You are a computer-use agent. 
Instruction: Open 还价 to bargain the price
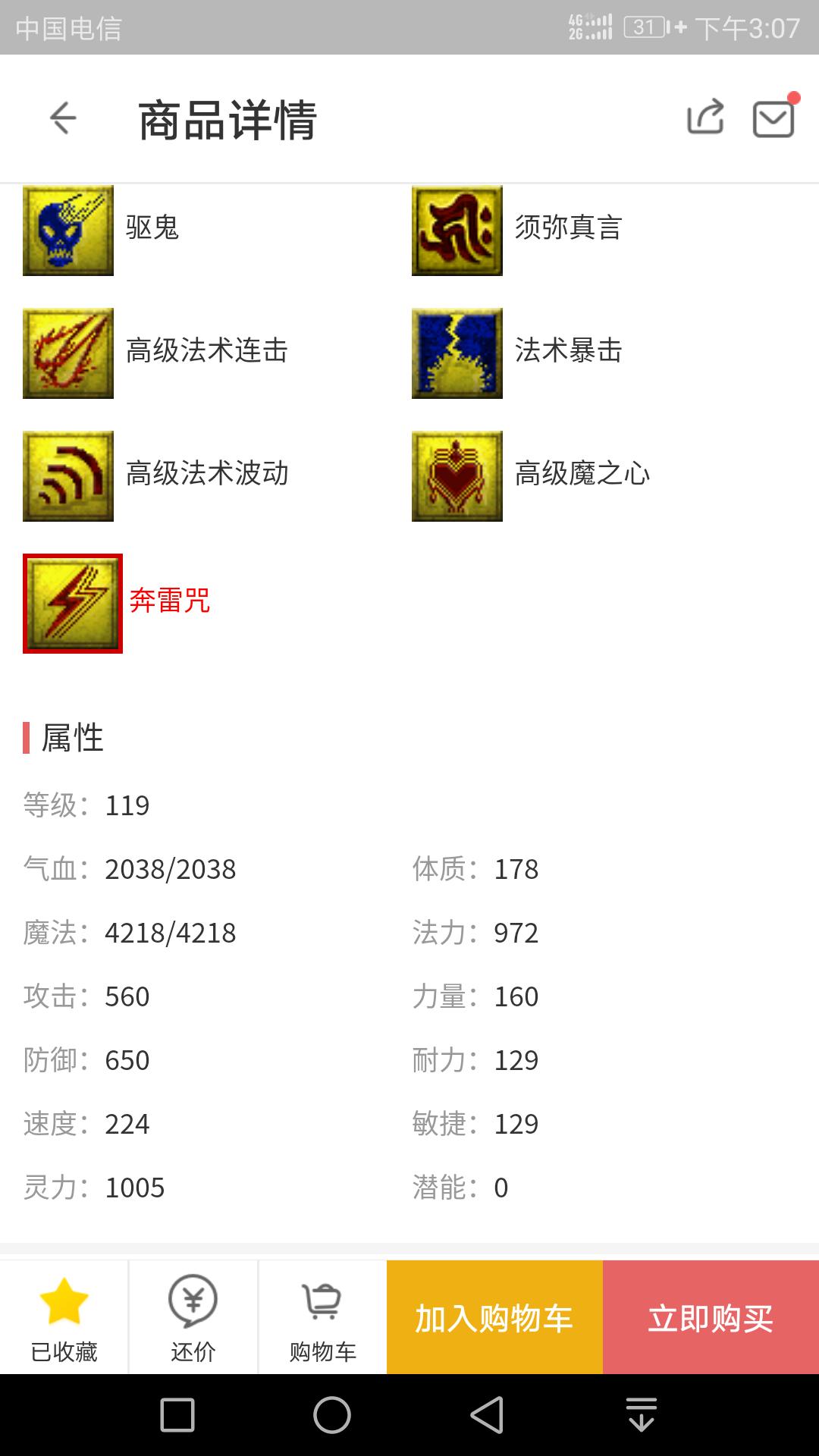(193, 1318)
